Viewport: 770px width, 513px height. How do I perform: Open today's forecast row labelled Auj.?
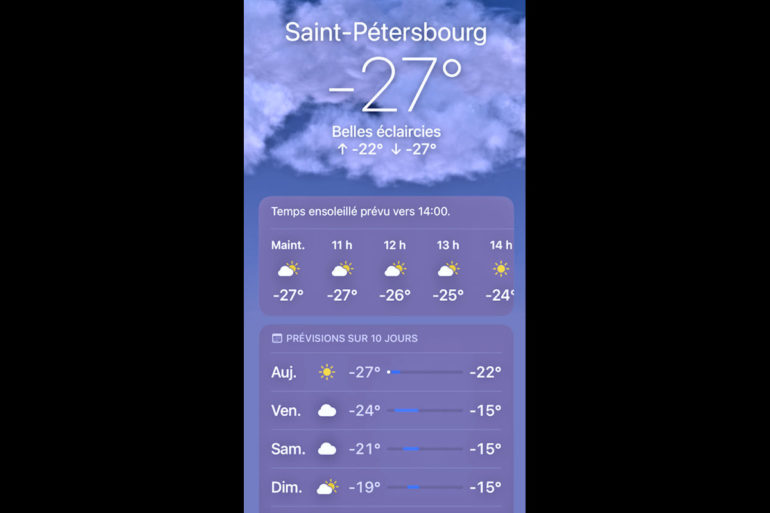click(x=386, y=372)
